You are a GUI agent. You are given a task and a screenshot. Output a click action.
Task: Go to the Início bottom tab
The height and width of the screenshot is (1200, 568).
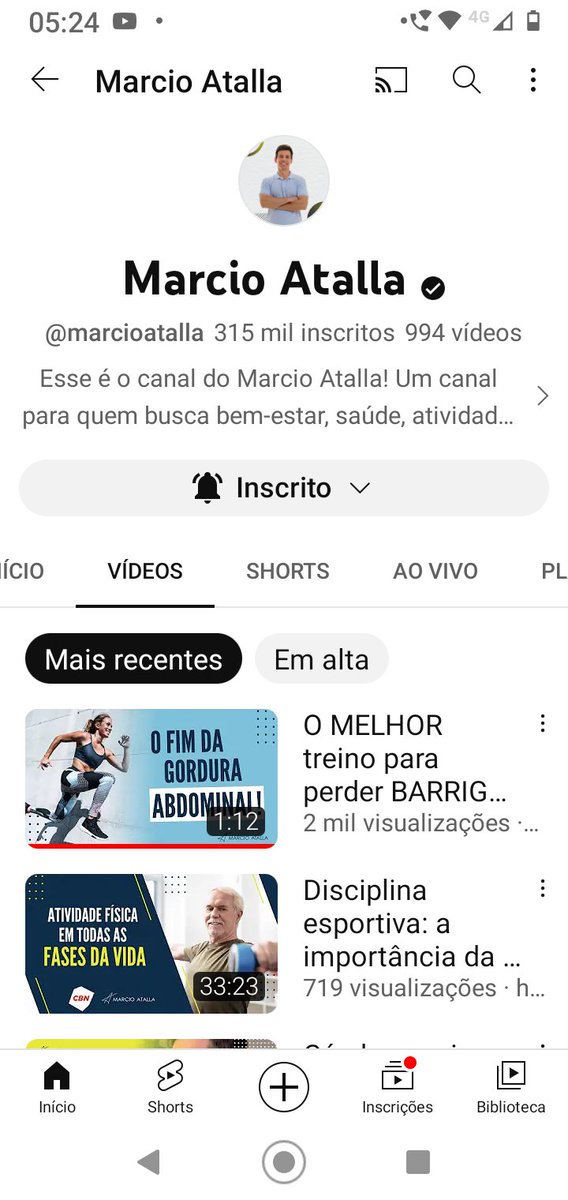57,1088
